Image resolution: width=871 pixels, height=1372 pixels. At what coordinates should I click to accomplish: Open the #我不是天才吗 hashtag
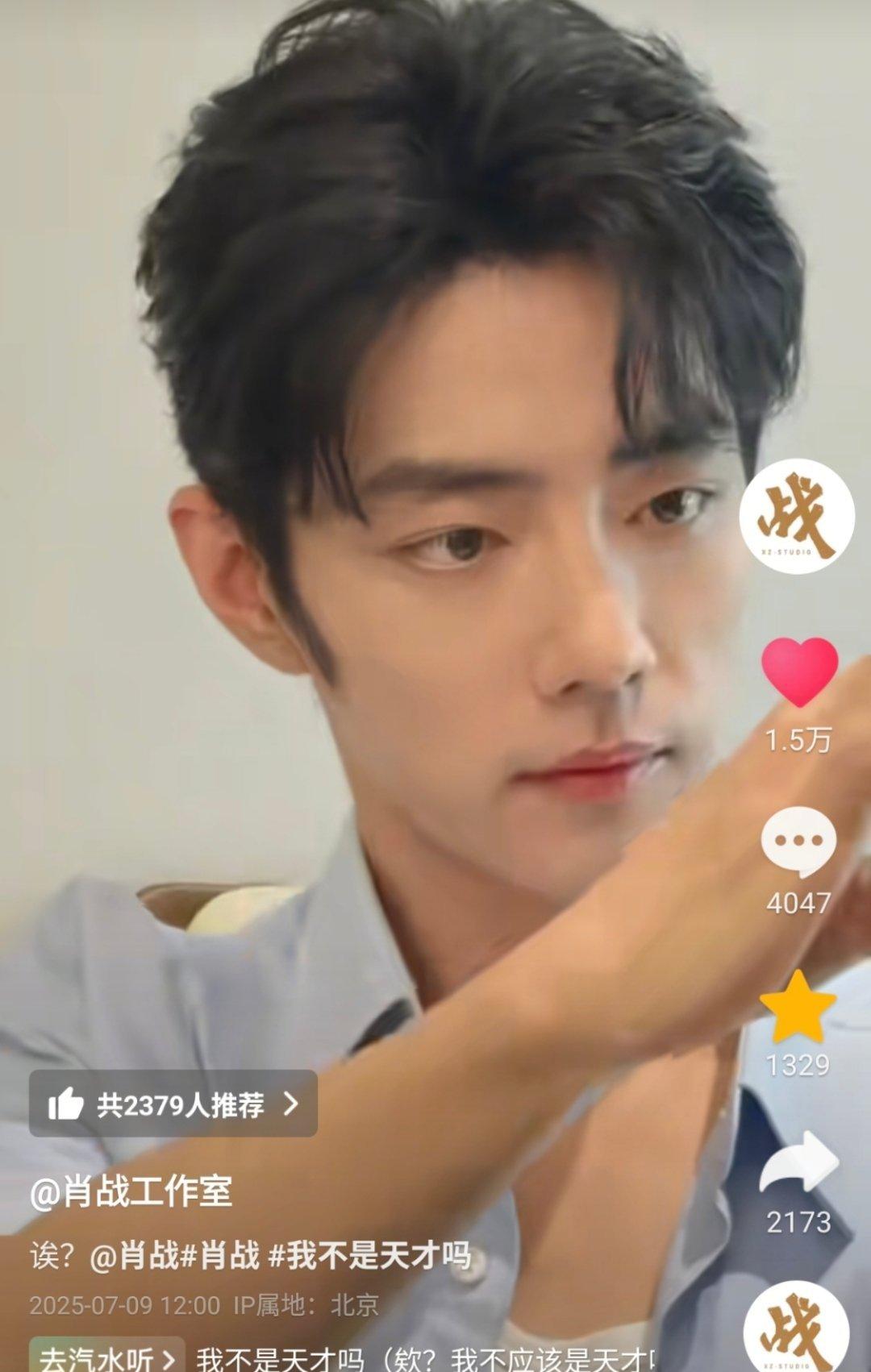[369, 1256]
